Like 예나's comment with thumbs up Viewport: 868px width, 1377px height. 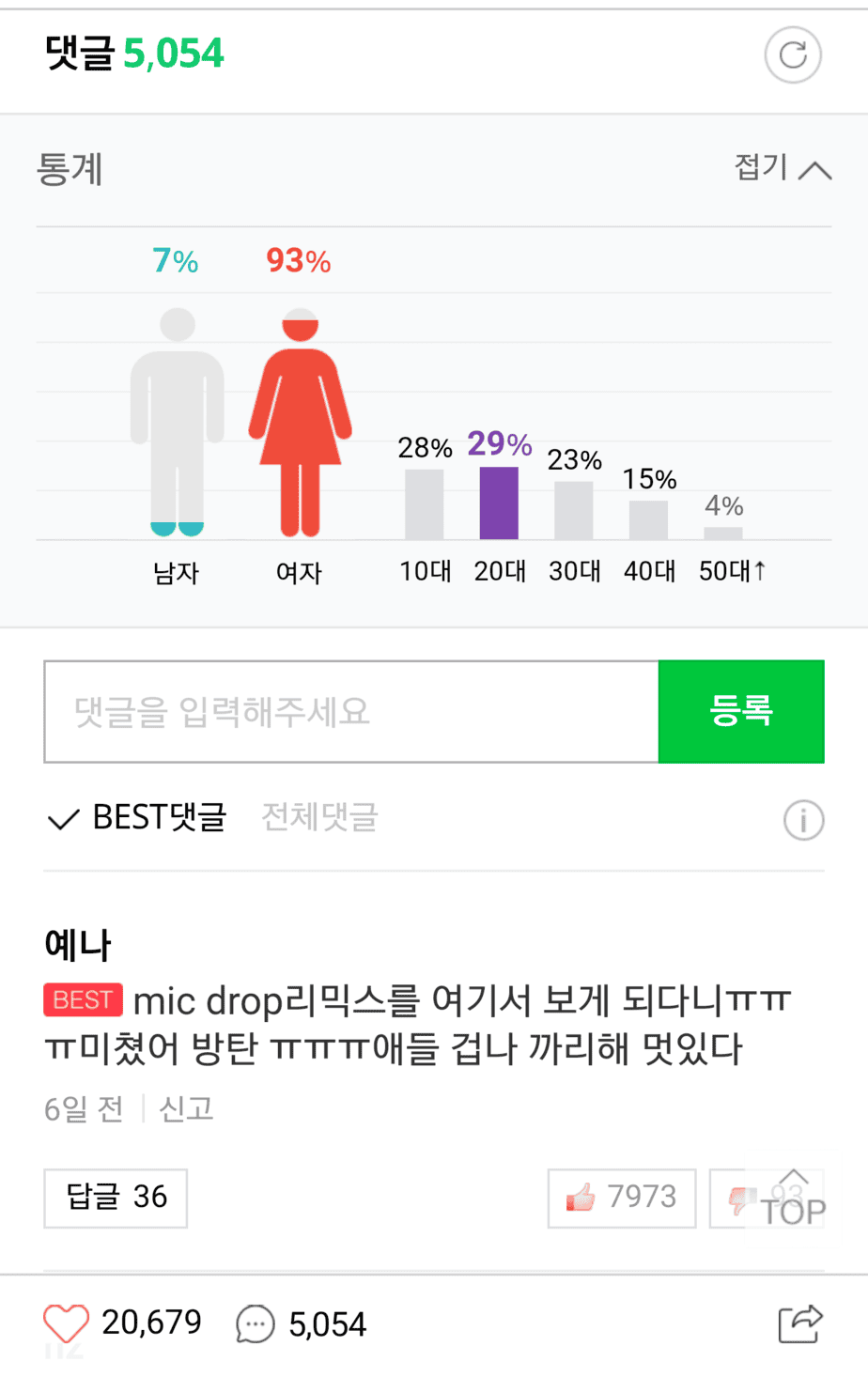622,1198
